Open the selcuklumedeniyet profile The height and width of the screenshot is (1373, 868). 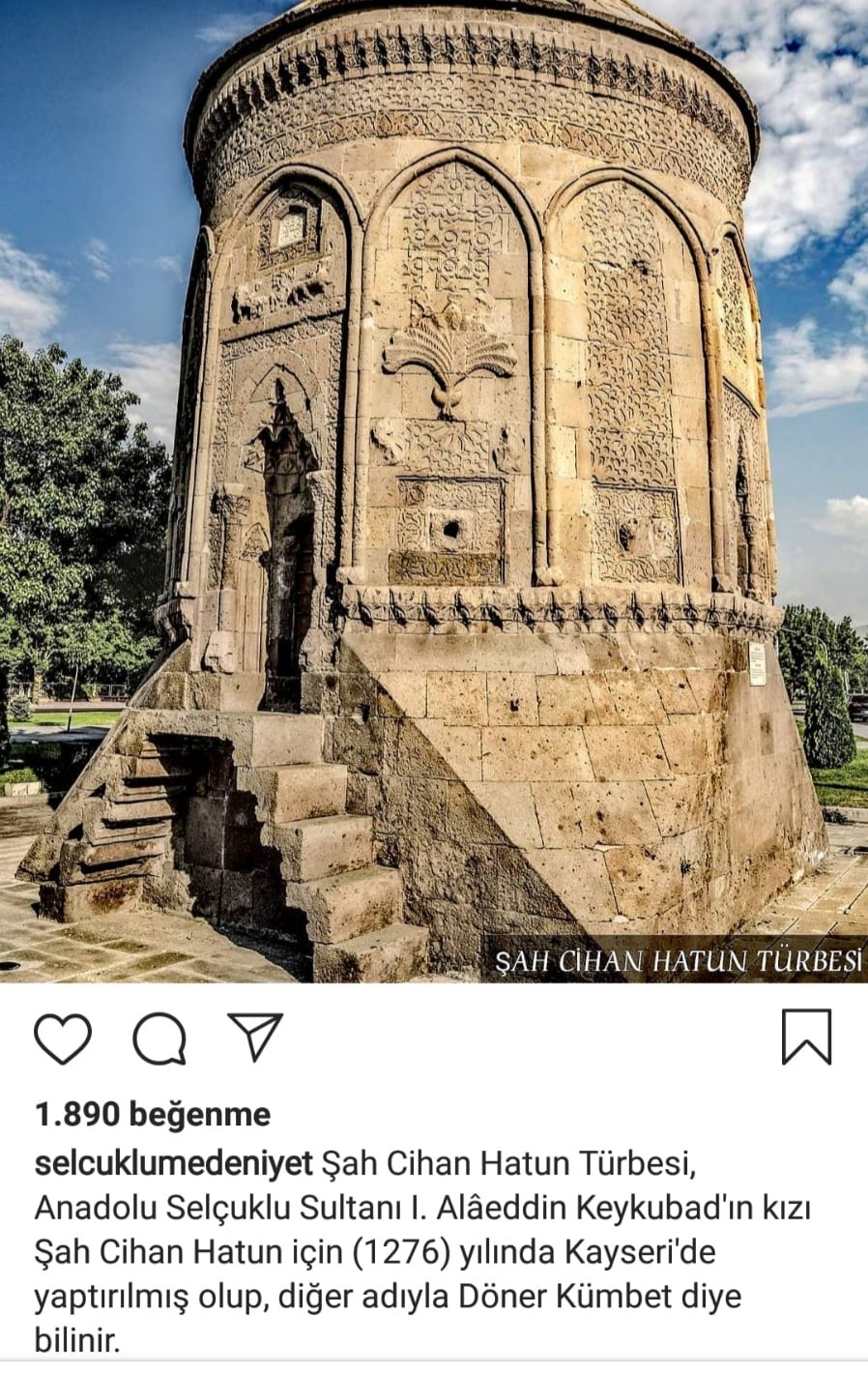[174, 1163]
